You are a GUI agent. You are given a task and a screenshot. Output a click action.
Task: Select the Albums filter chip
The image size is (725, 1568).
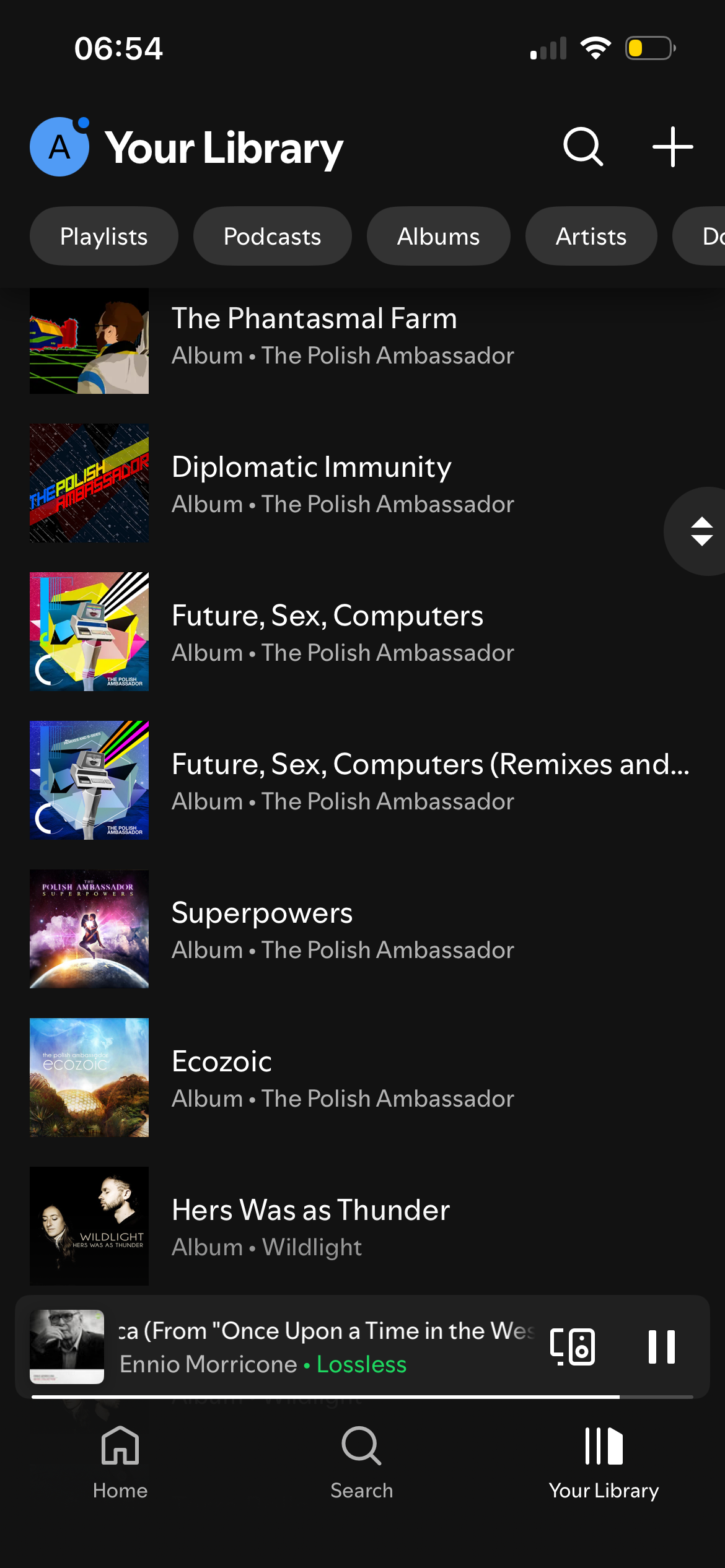click(438, 237)
